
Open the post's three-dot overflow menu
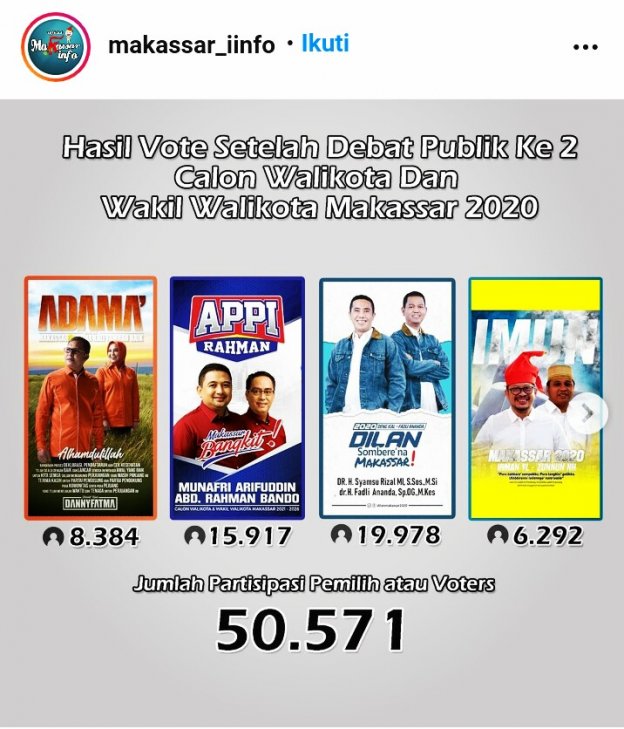[x=584, y=47]
